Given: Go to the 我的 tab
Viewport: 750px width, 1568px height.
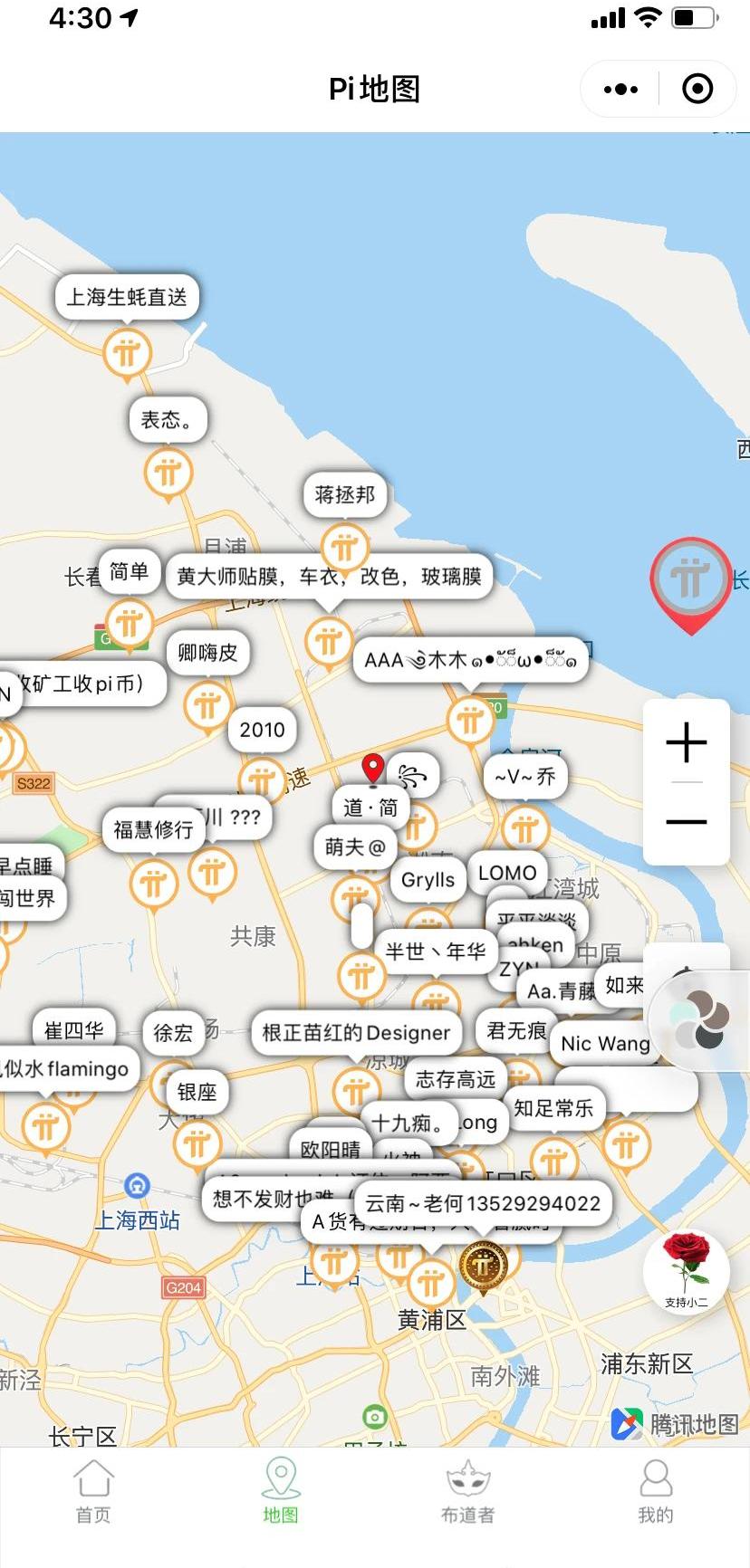Looking at the screenshot, I should (655, 1492).
